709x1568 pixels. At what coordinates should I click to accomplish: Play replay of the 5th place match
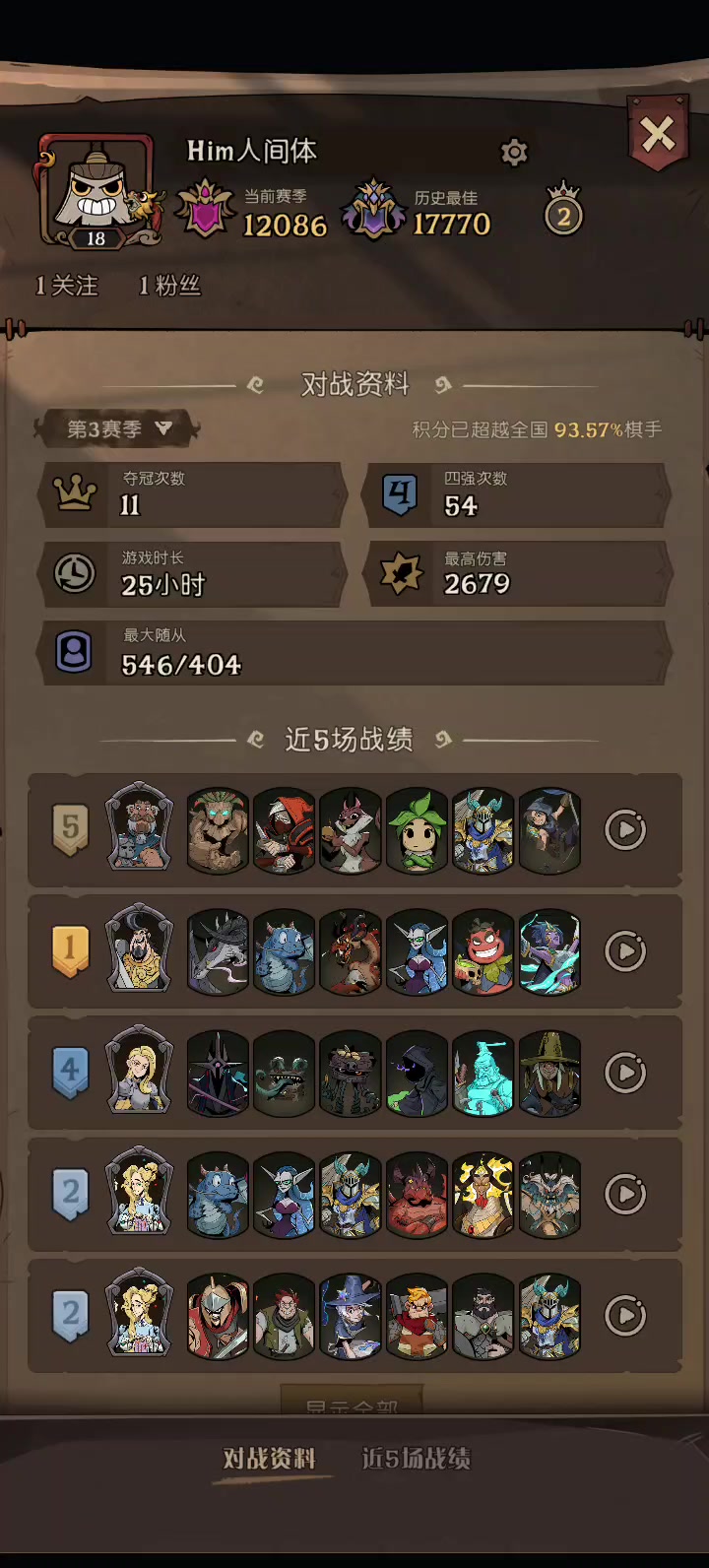tap(625, 829)
